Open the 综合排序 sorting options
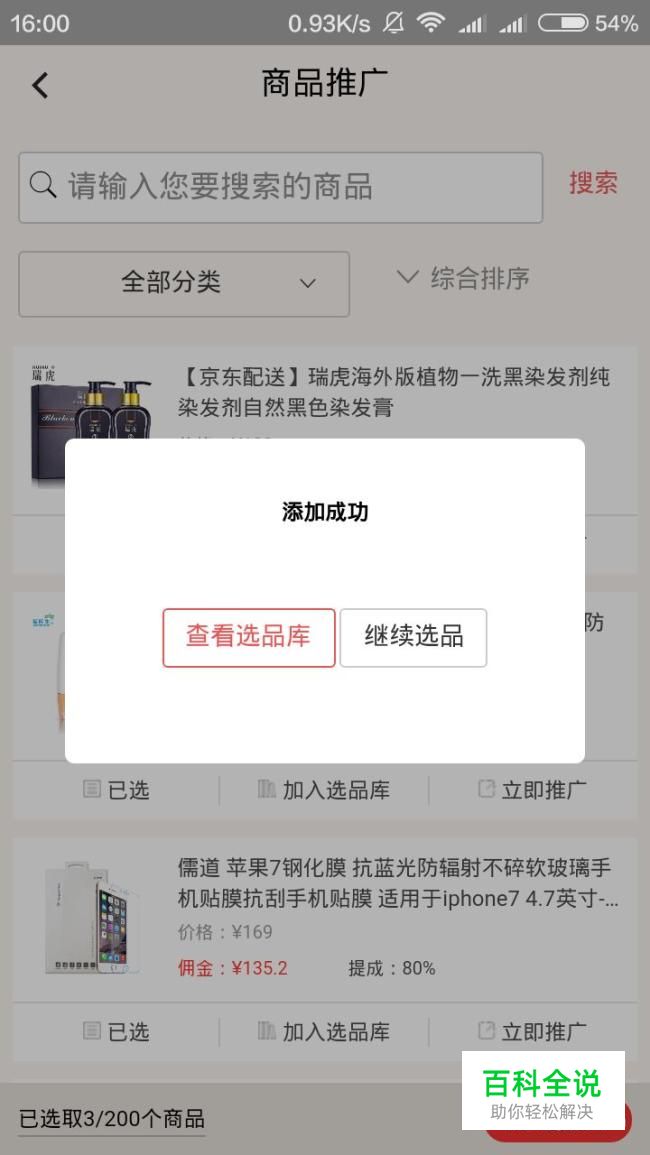This screenshot has width=650, height=1155. (463, 278)
